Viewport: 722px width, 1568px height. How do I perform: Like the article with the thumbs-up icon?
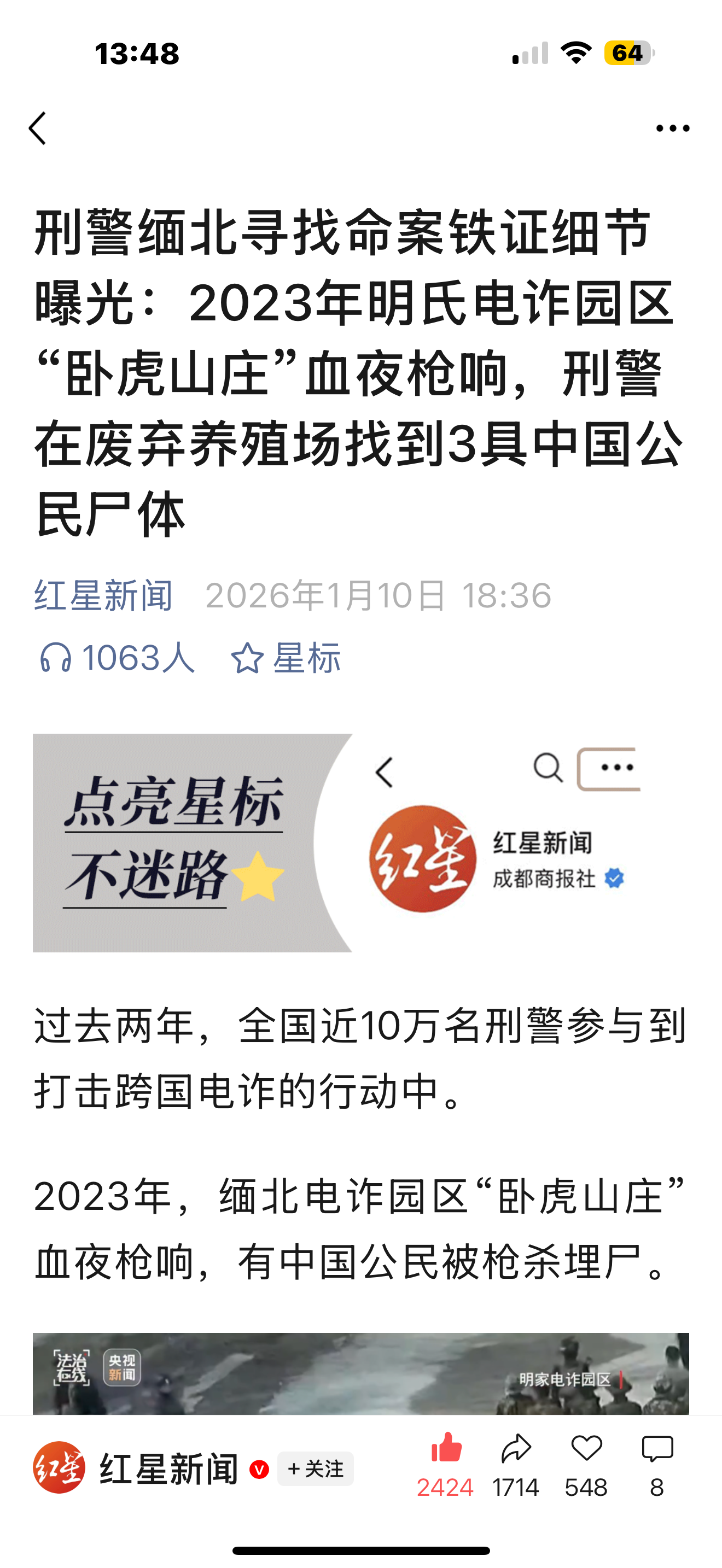446,1449
